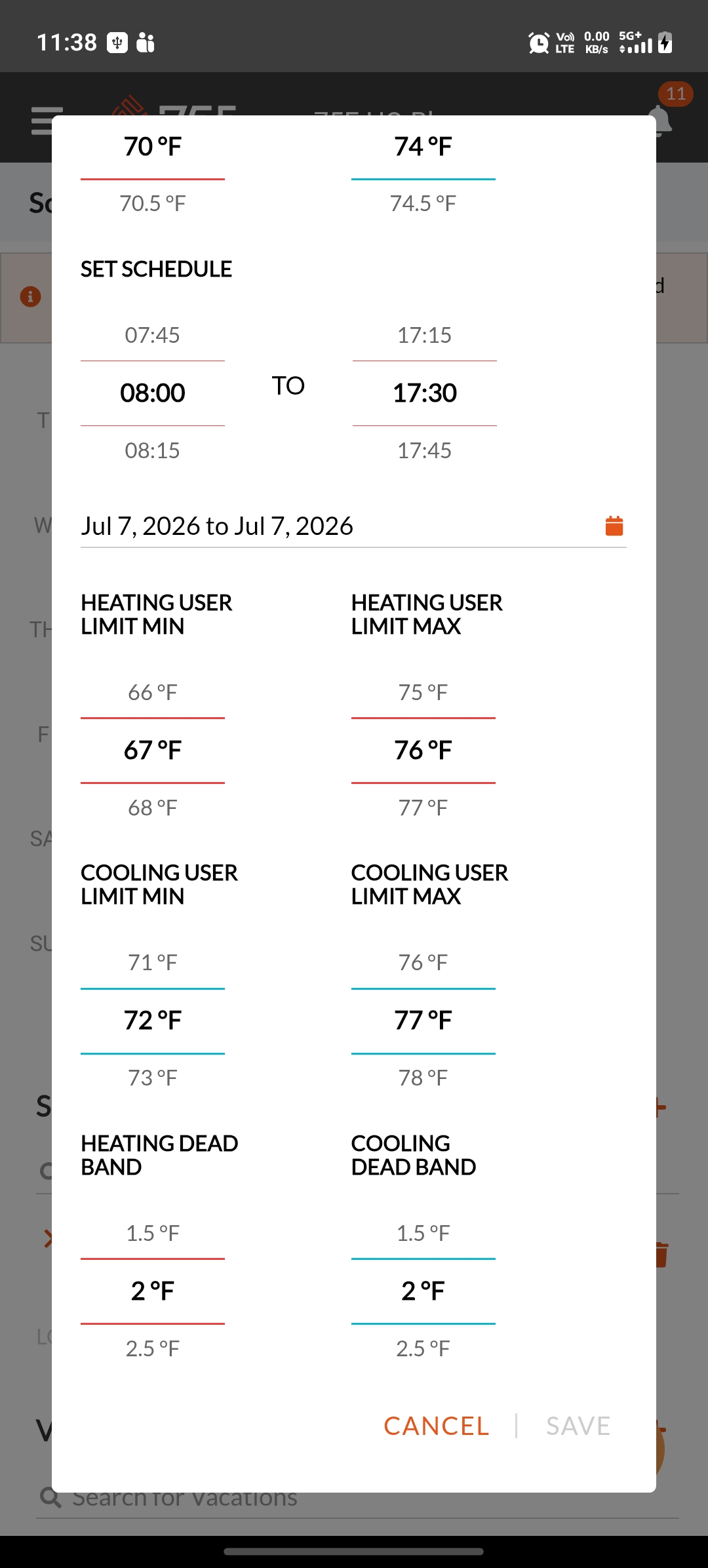Choose 71 °F for cooling user limit min

pos(153,962)
